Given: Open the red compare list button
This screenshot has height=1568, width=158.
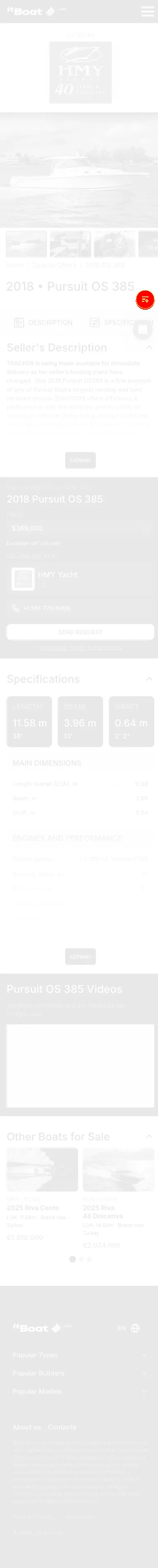Looking at the screenshot, I should pos(144,300).
